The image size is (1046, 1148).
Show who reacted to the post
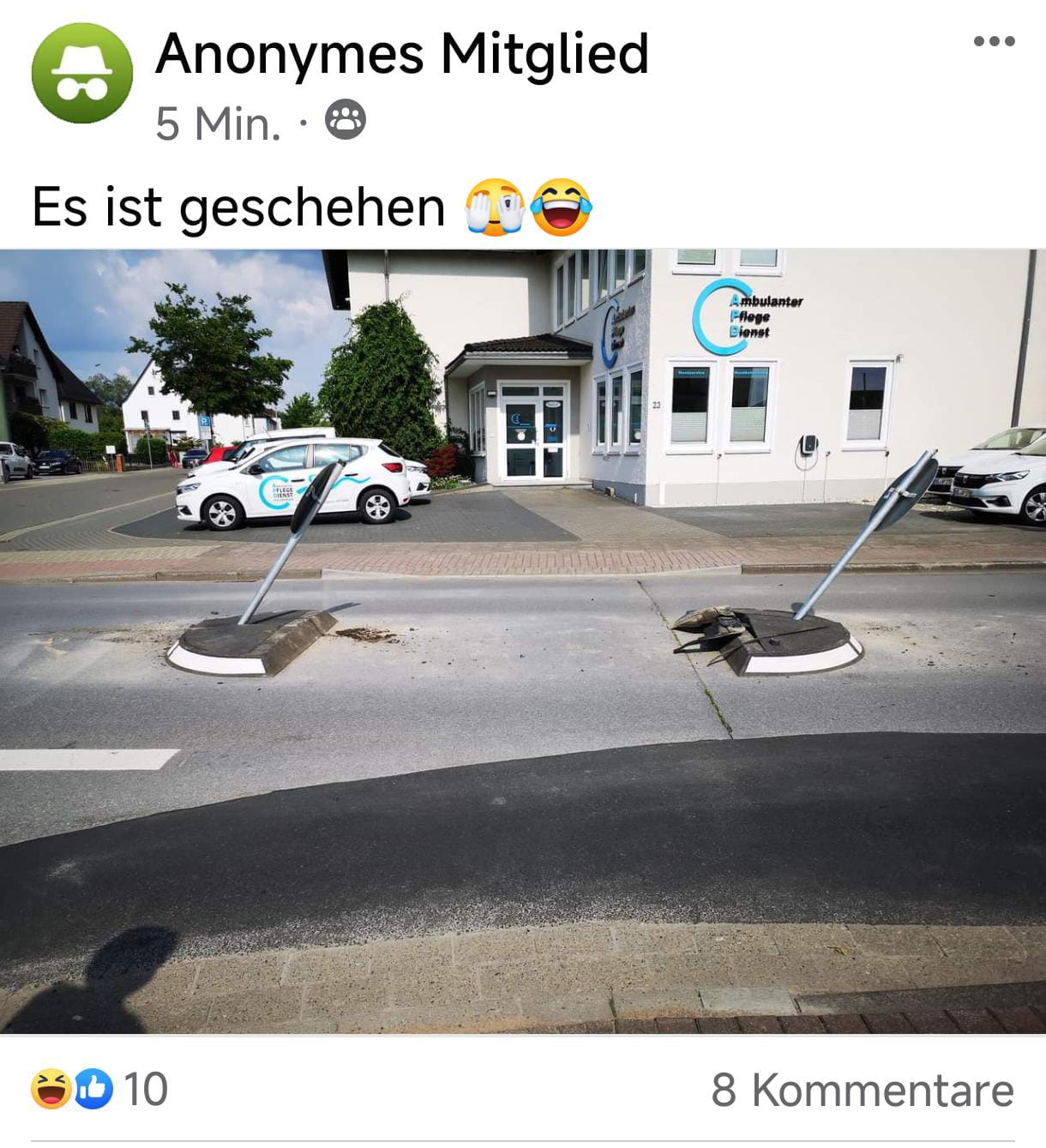tap(99, 1090)
